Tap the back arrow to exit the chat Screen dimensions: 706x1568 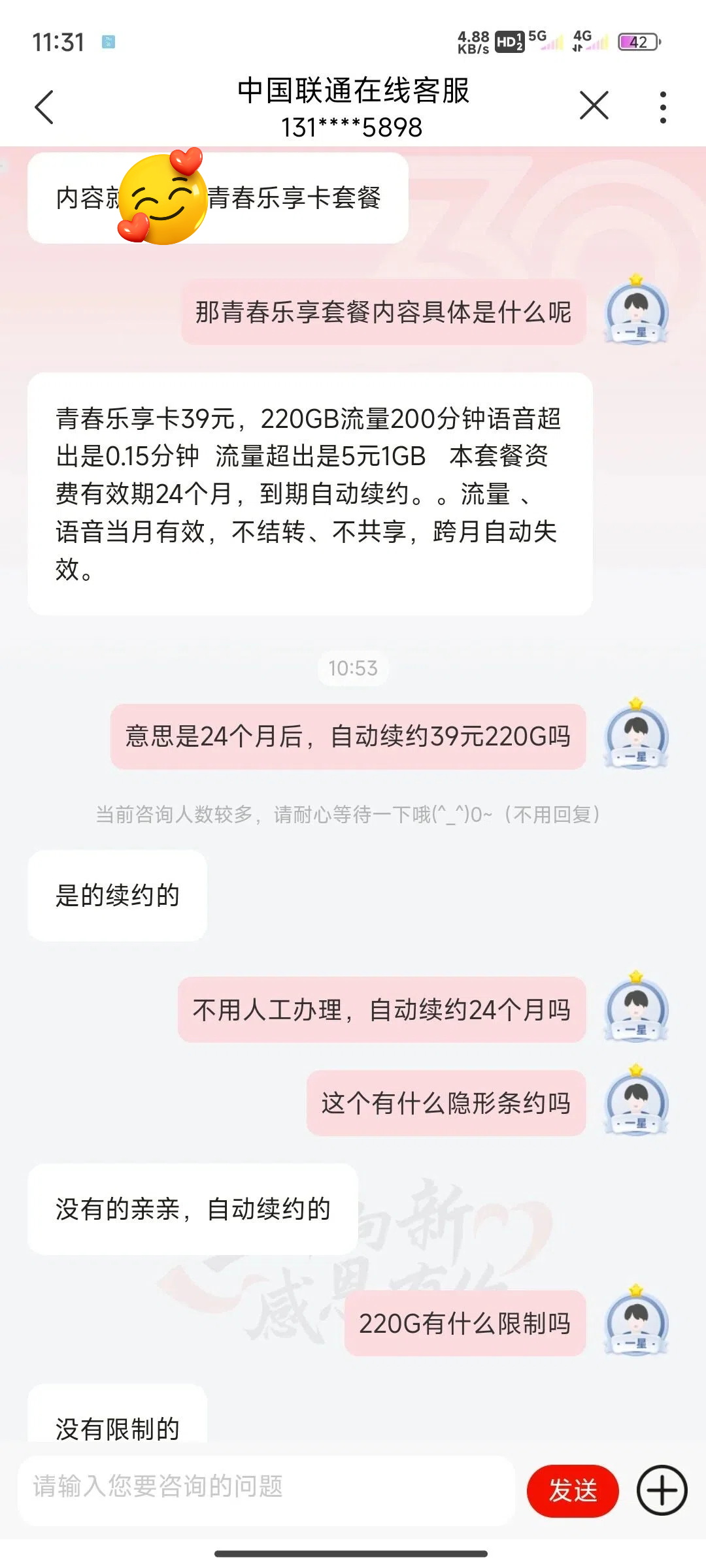click(x=44, y=106)
